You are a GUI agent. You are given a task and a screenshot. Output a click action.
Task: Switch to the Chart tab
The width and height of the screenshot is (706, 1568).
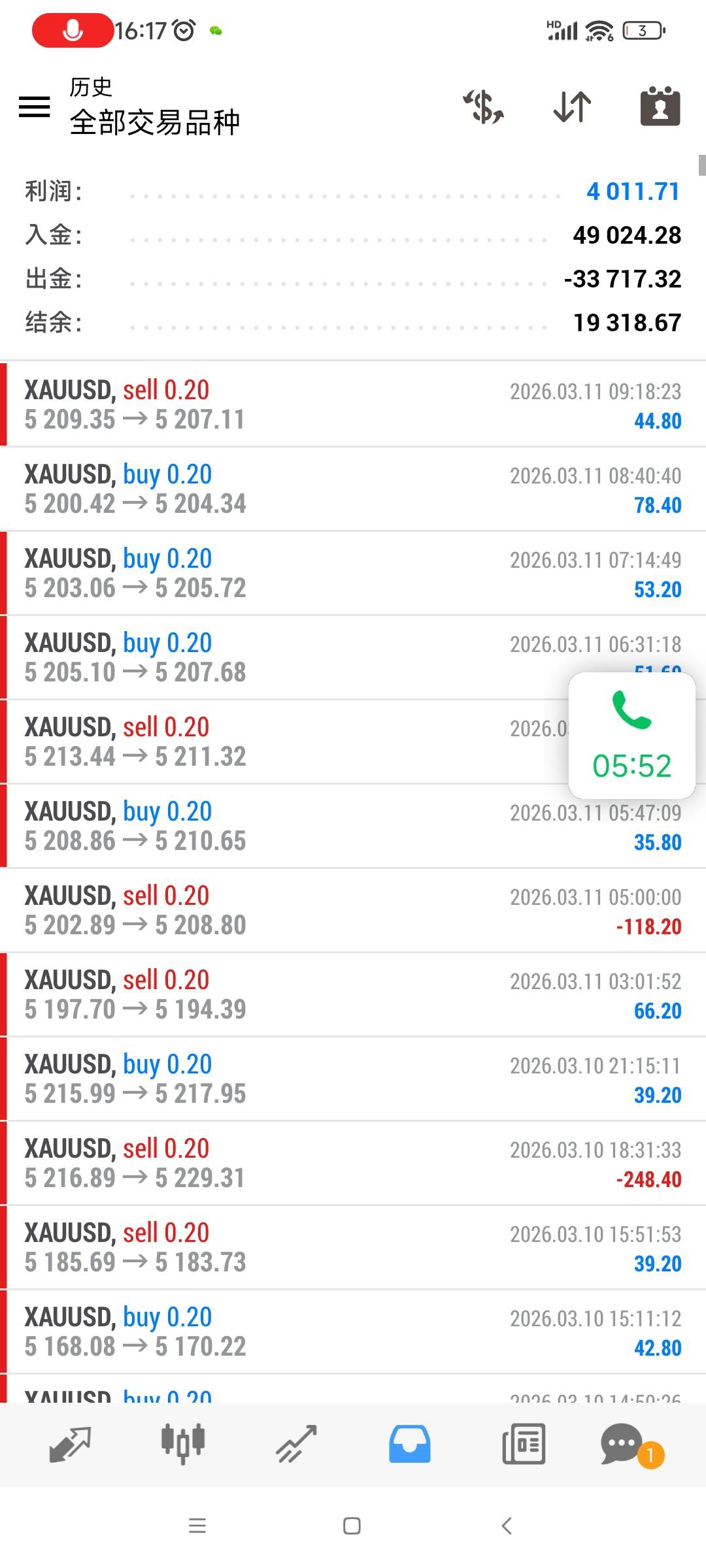(183, 1445)
